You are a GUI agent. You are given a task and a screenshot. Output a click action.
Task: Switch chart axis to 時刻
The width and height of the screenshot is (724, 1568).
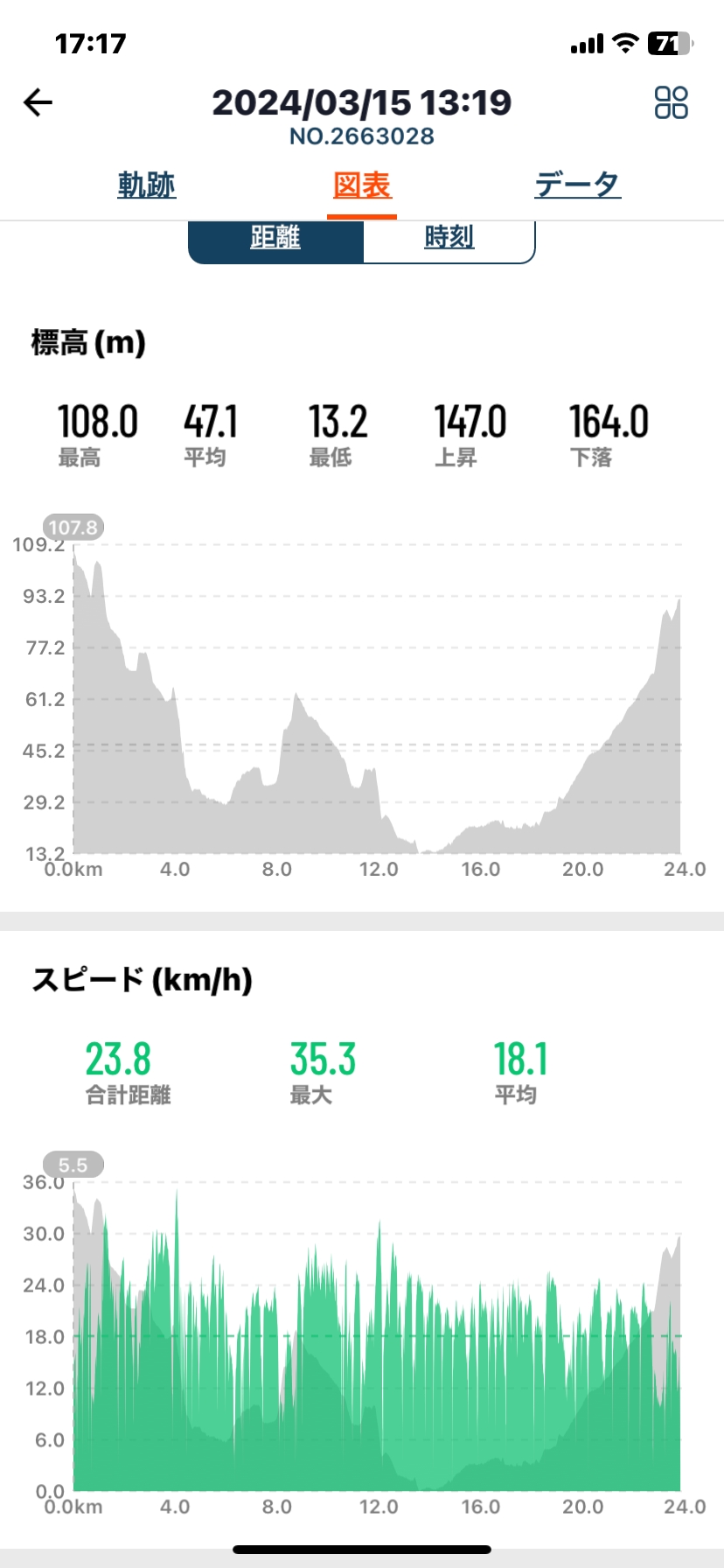pos(449,238)
